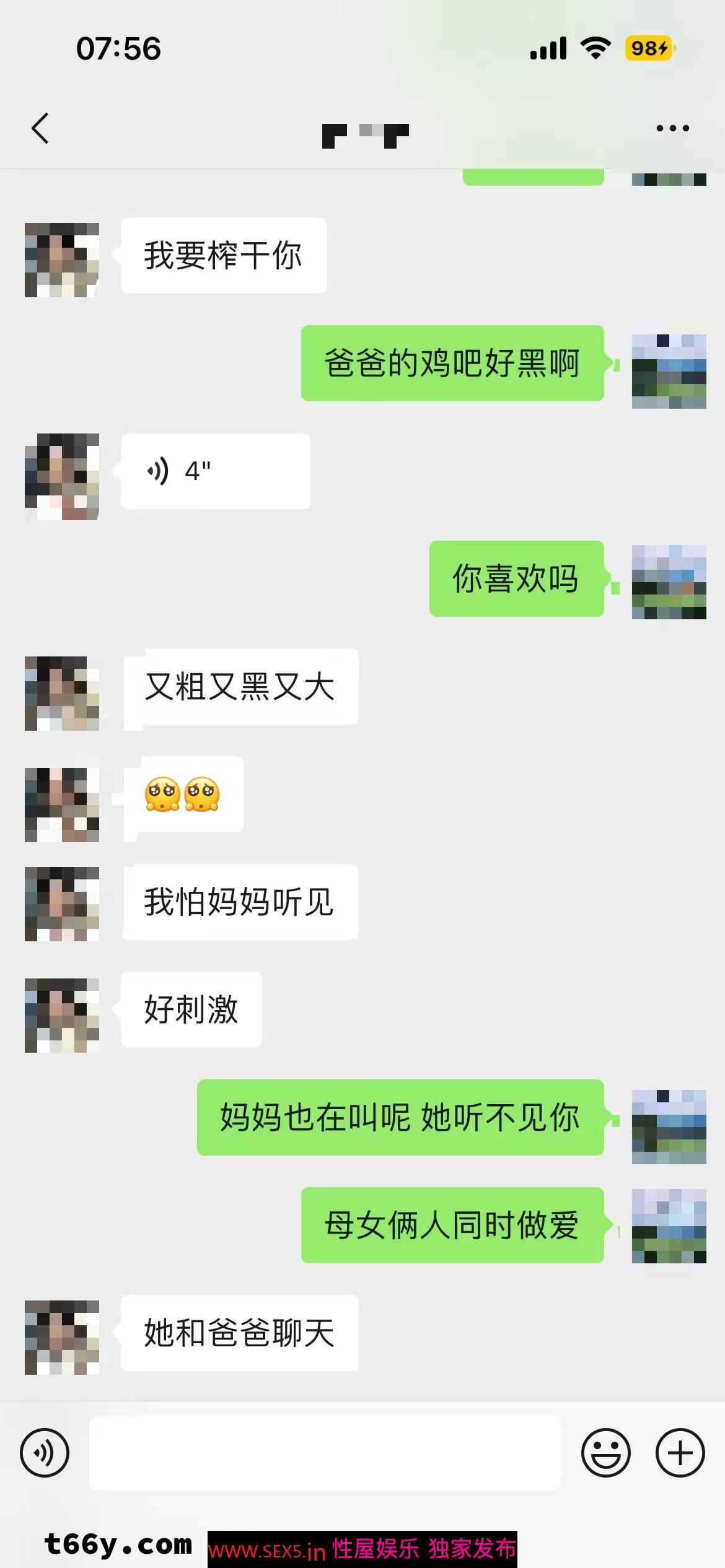The width and height of the screenshot is (725, 1568).
Task: Open the plus attachment menu
Action: click(680, 1453)
